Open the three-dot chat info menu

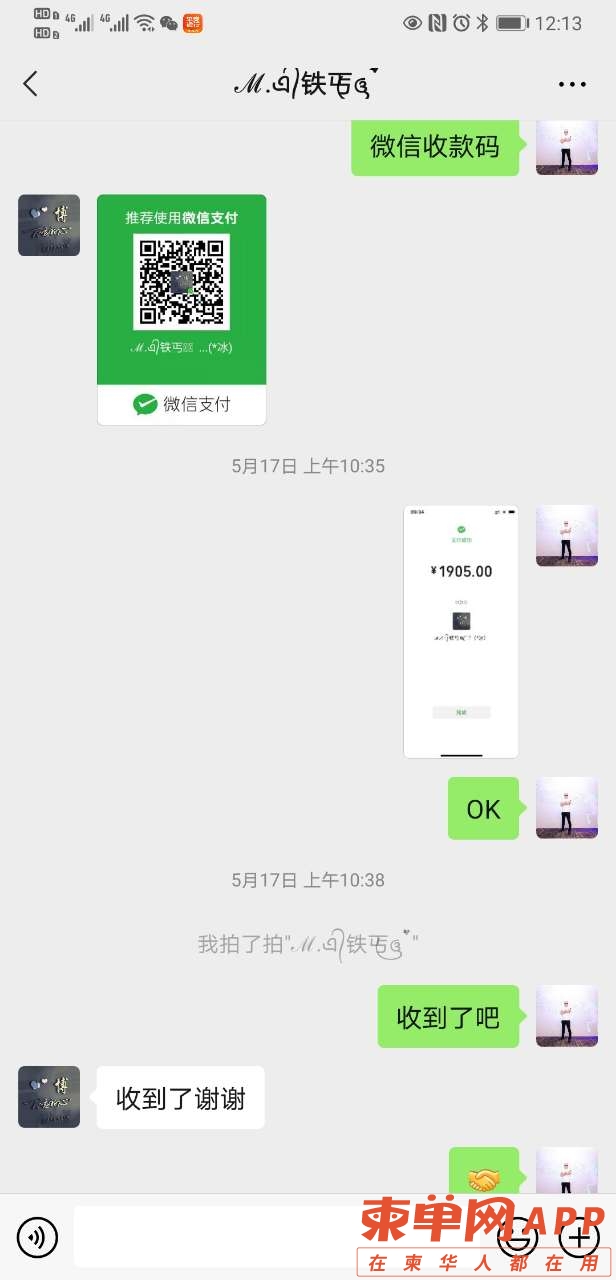pyautogui.click(x=572, y=85)
